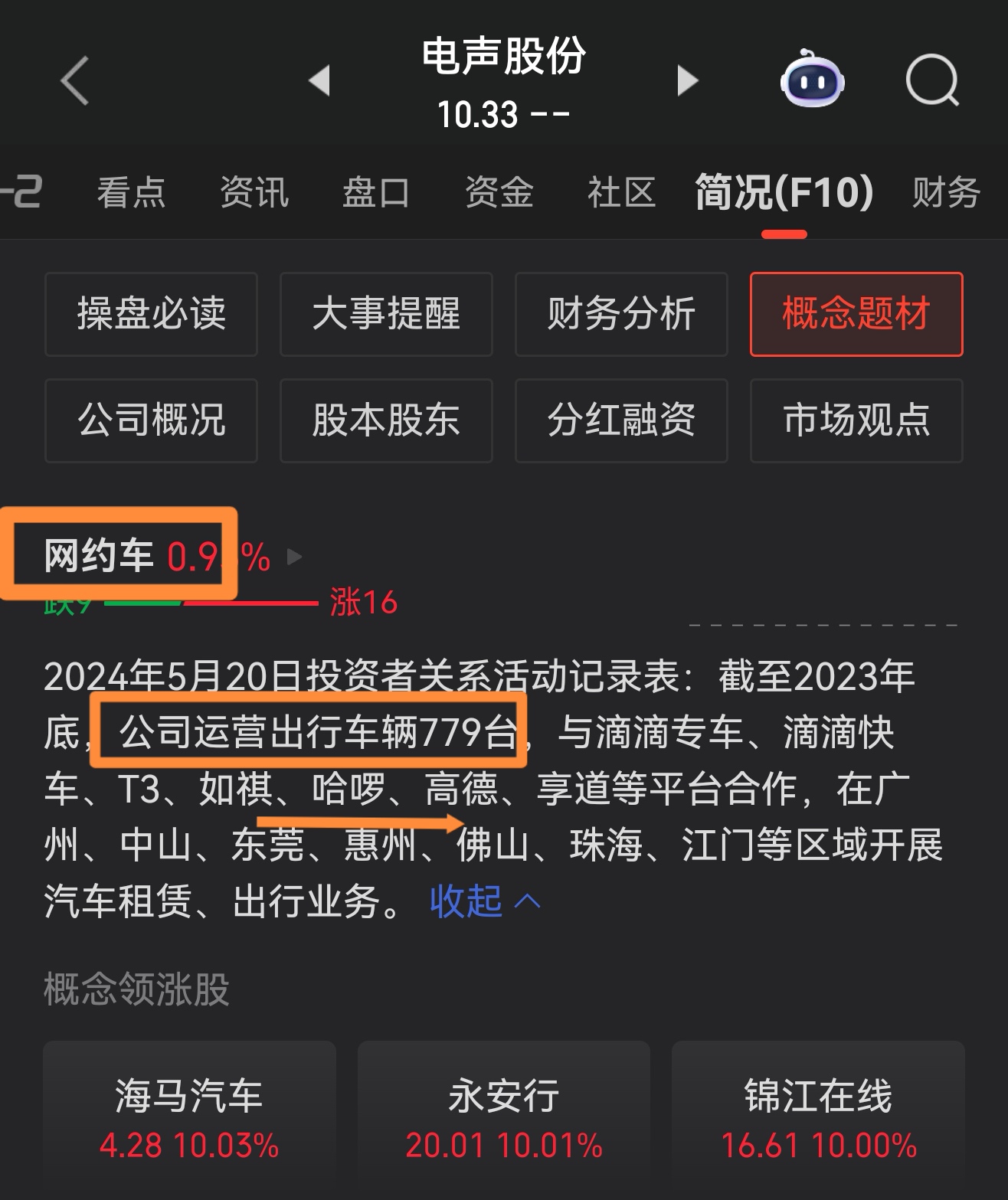
Task: Switch to the 盘口 tab
Action: pyautogui.click(x=376, y=192)
